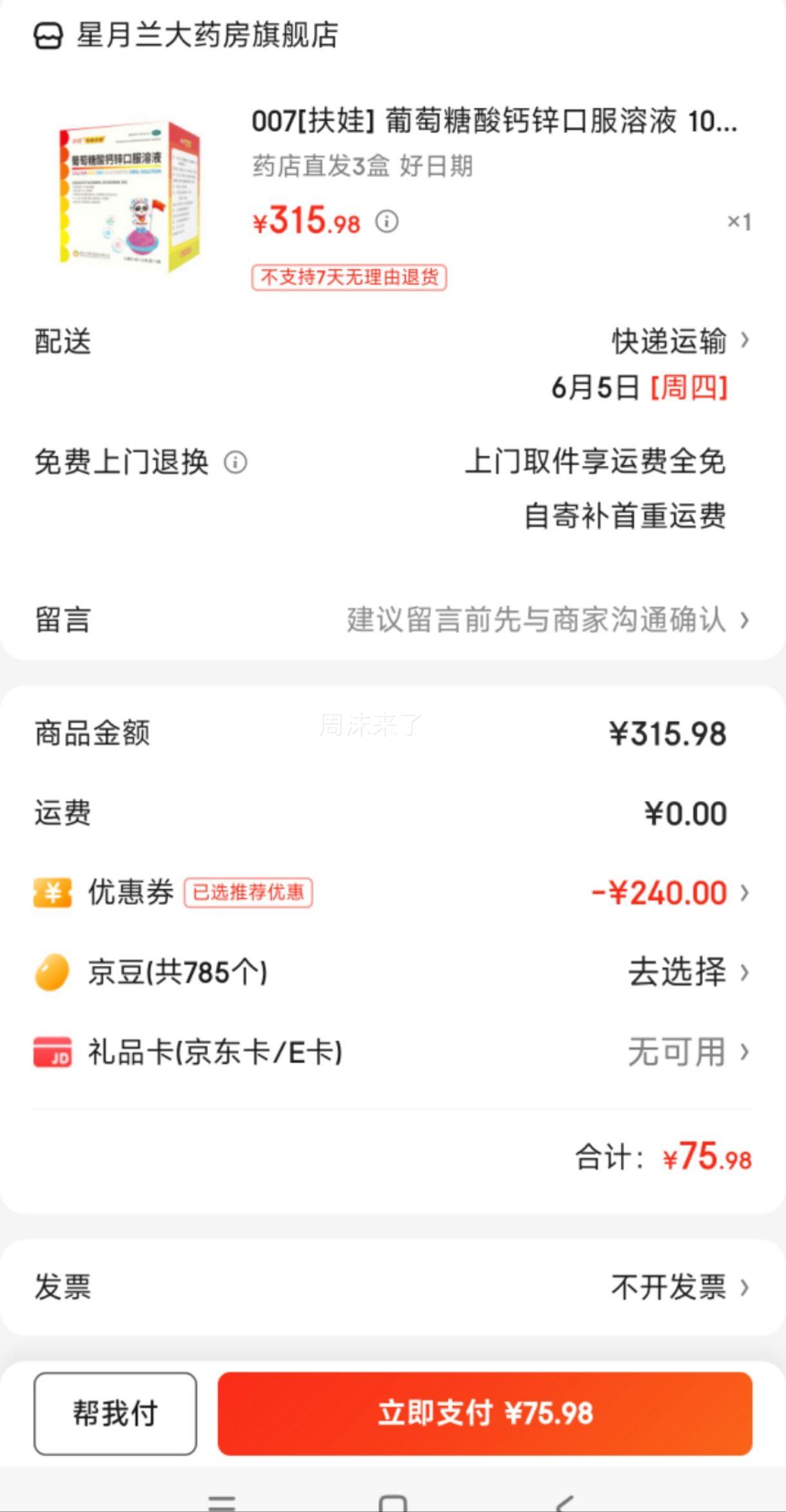Screen dimensions: 786x1512
Task: Tap the system home button
Action: (x=393, y=1503)
